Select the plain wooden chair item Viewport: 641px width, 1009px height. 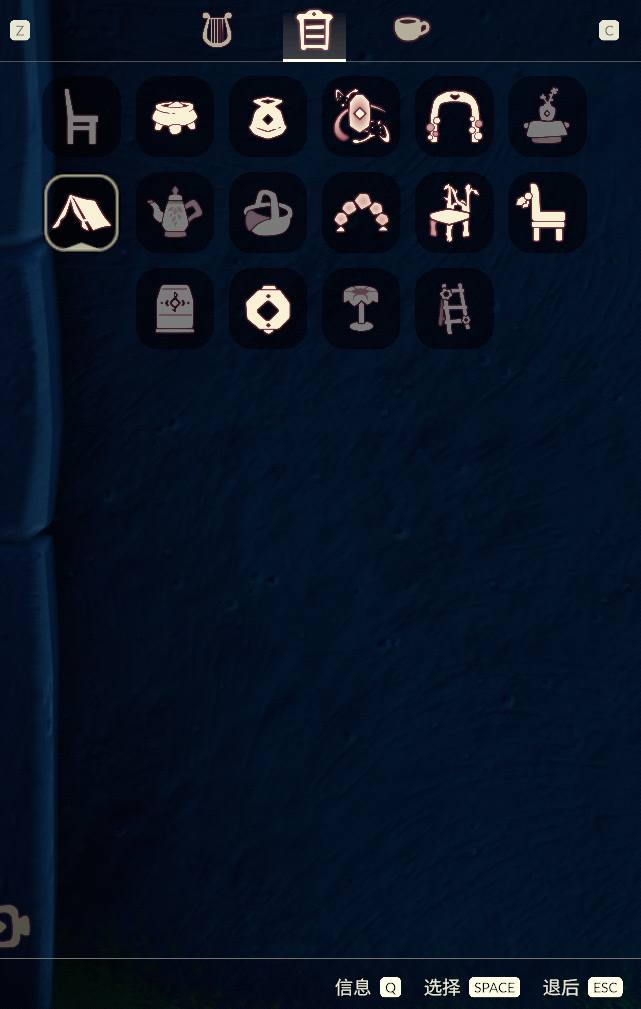click(82, 117)
